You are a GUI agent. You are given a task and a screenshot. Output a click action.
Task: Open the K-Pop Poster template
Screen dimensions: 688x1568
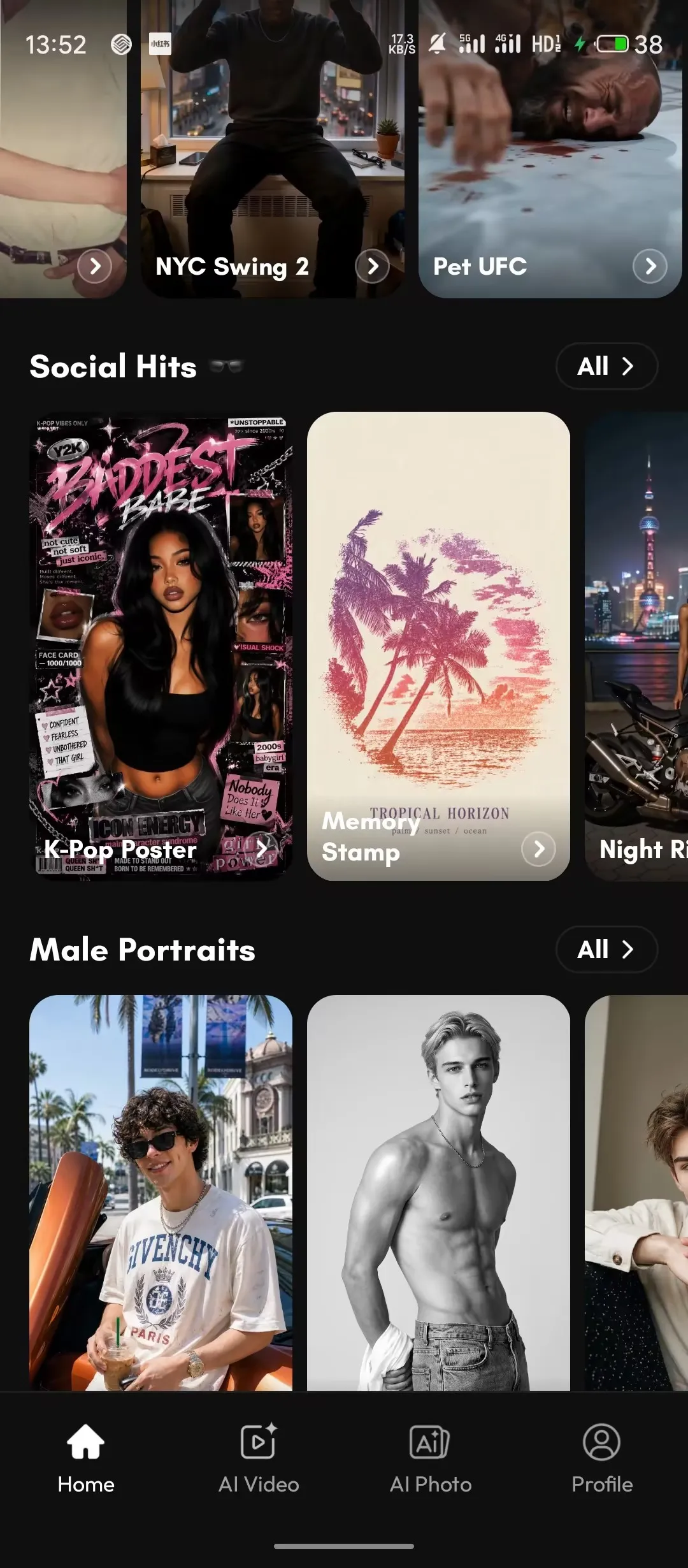coord(161,646)
